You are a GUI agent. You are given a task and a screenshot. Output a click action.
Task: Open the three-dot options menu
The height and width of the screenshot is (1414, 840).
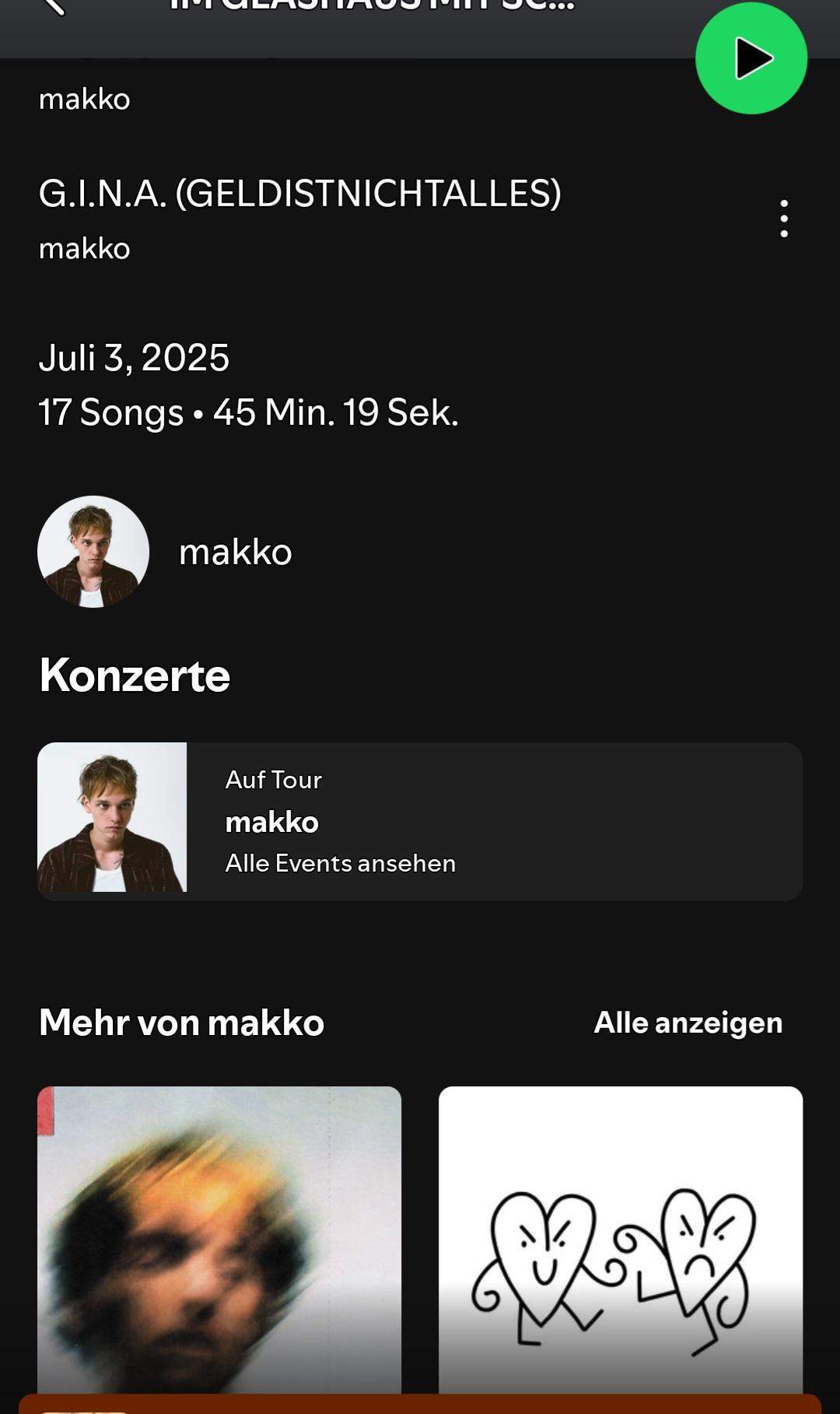[783, 218]
